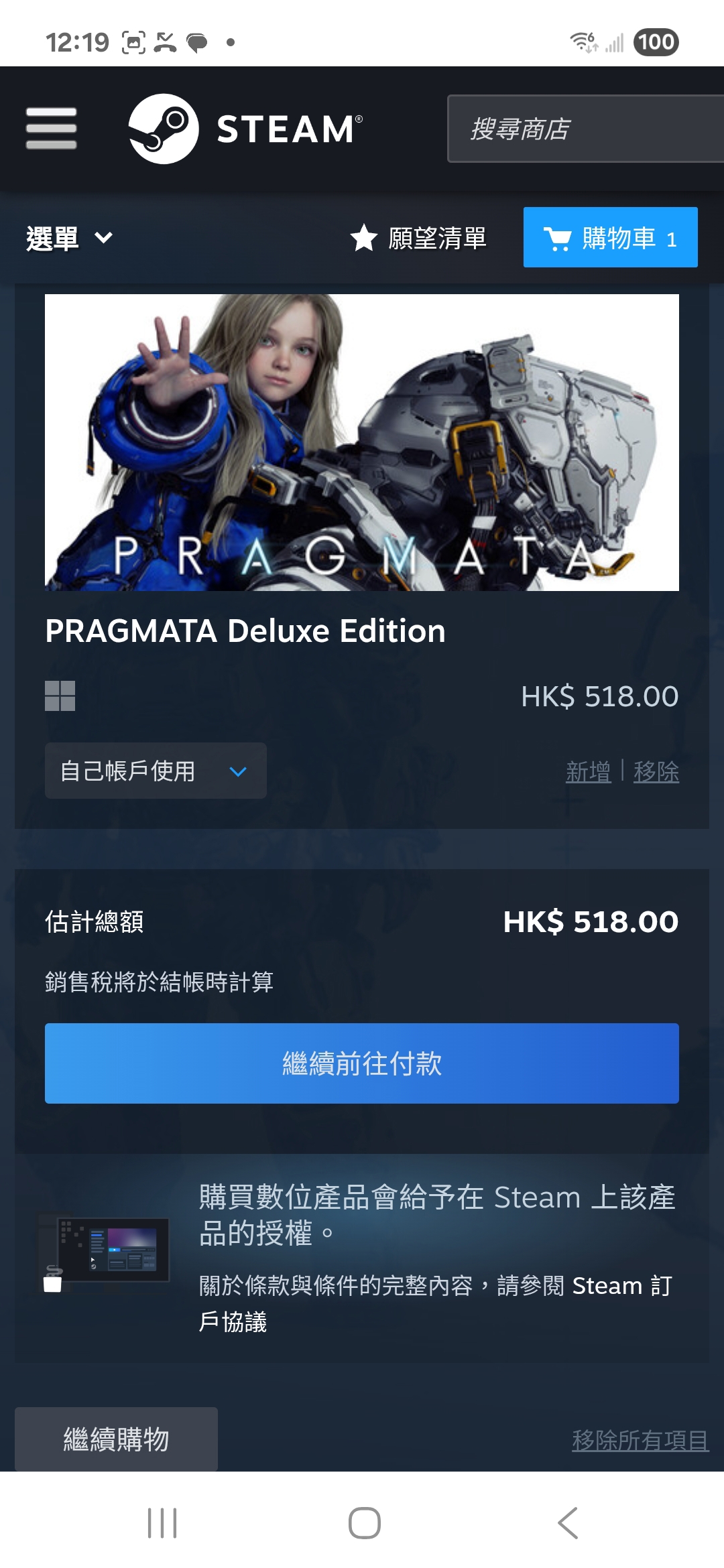Open the PRAGMATA game image
The width and height of the screenshot is (724, 1568).
tap(362, 442)
